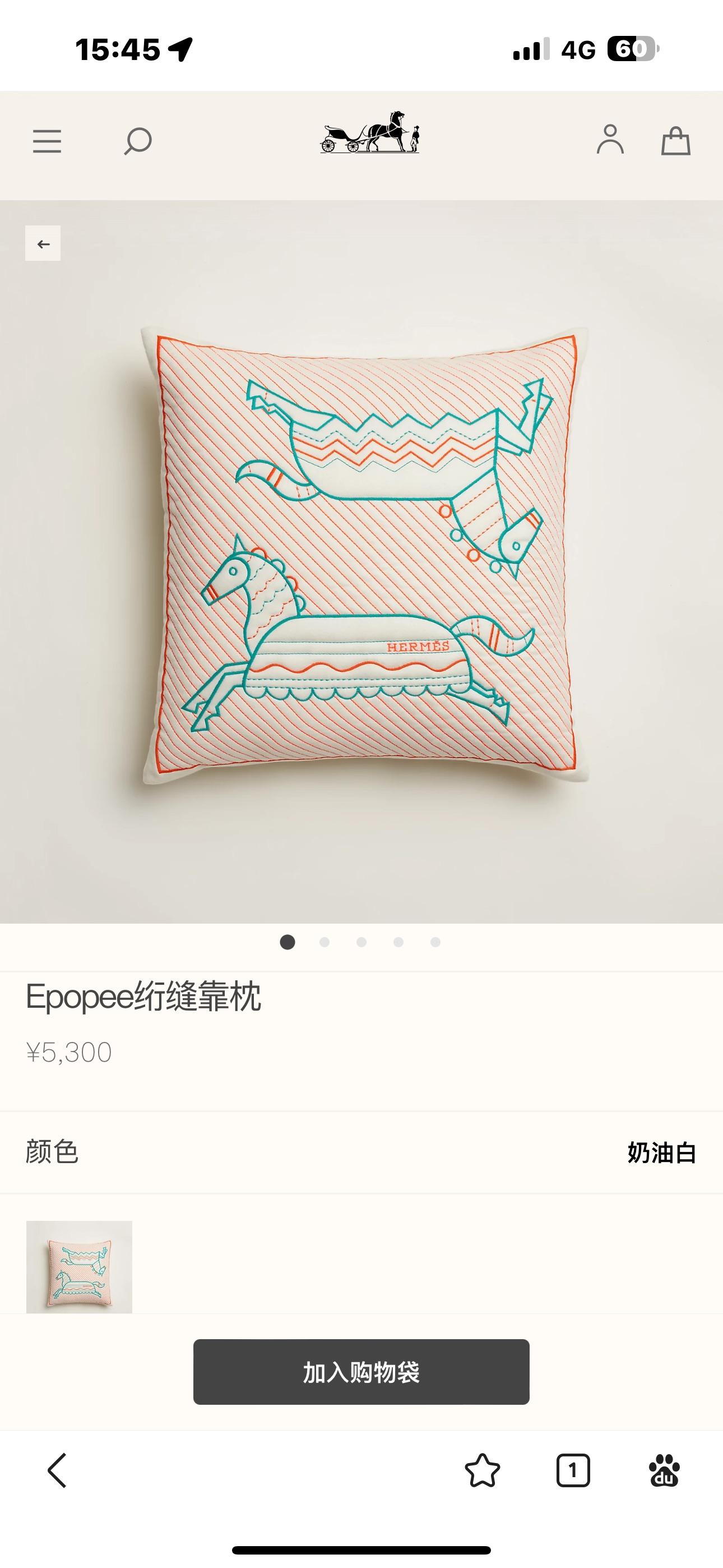This screenshot has width=723, height=1568.
Task: Open the search magnifier
Action: 137,141
